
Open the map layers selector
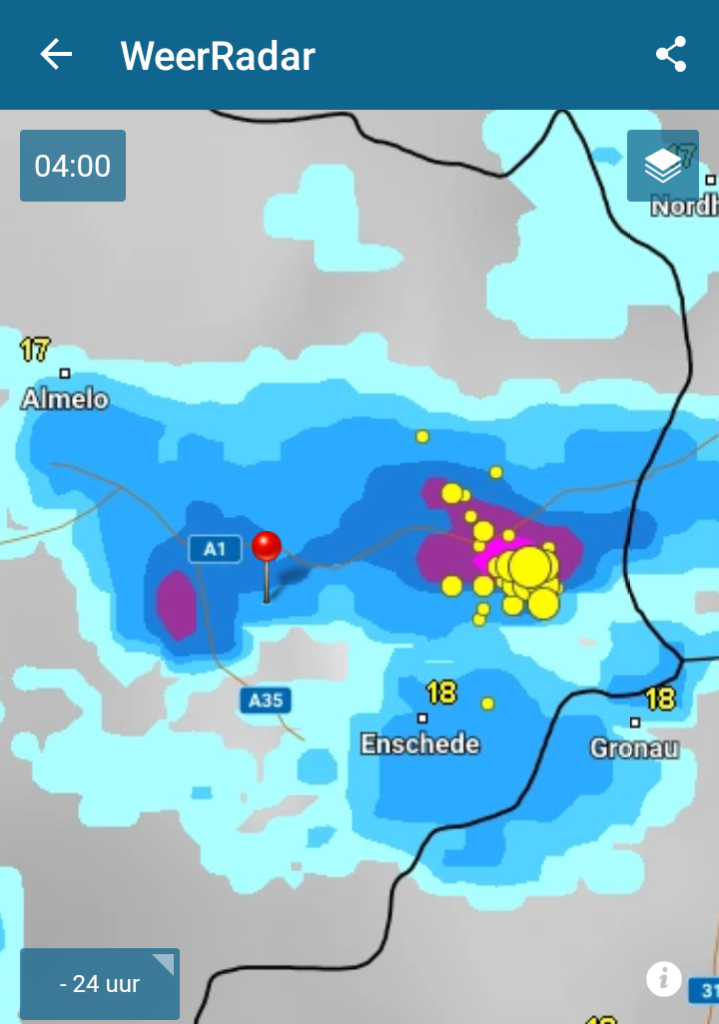pos(663,166)
